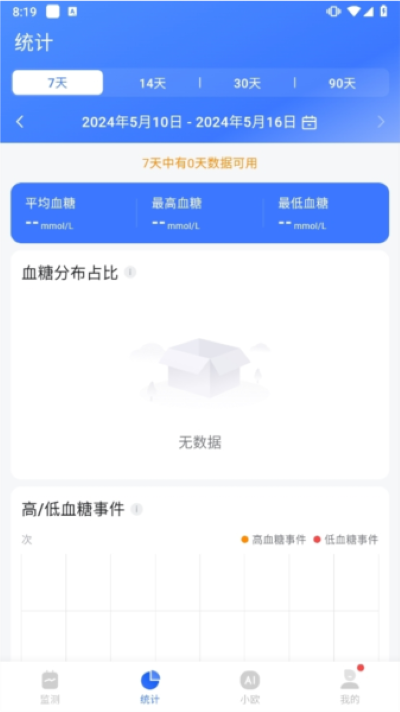Select the 7天 range tab
Image resolution: width=400 pixels, height=712 pixels.
[x=58, y=83]
